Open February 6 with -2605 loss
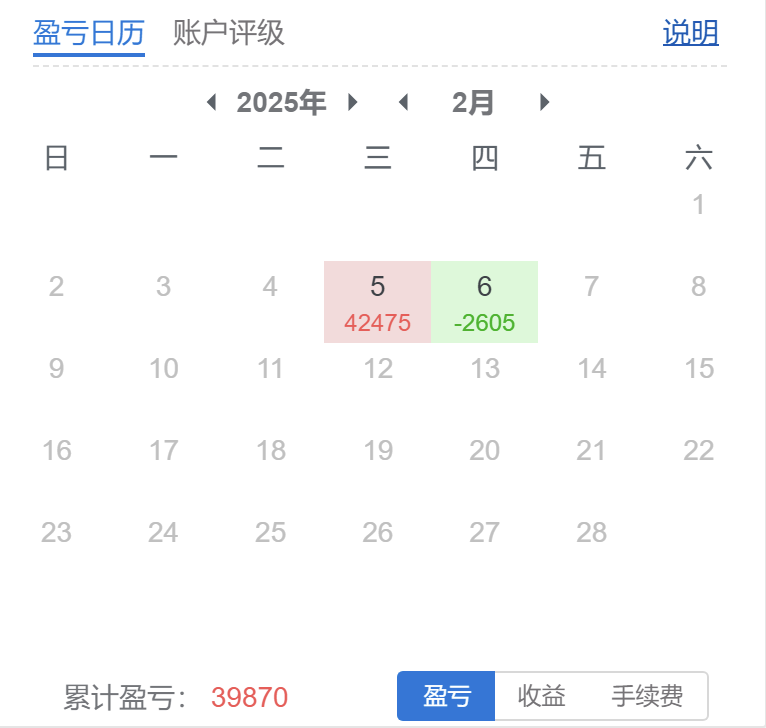The width and height of the screenshot is (766, 728). pyautogui.click(x=484, y=302)
